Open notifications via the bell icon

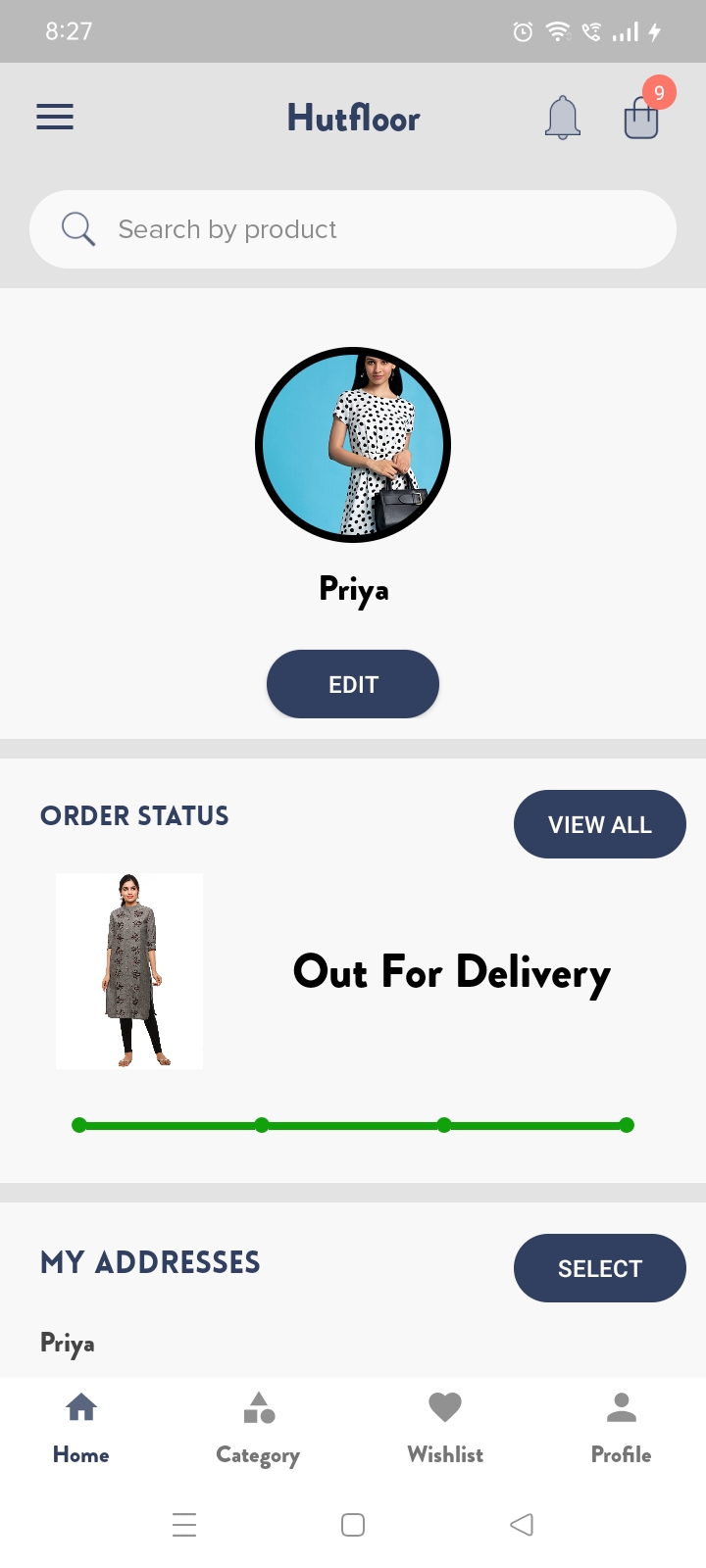tap(563, 117)
